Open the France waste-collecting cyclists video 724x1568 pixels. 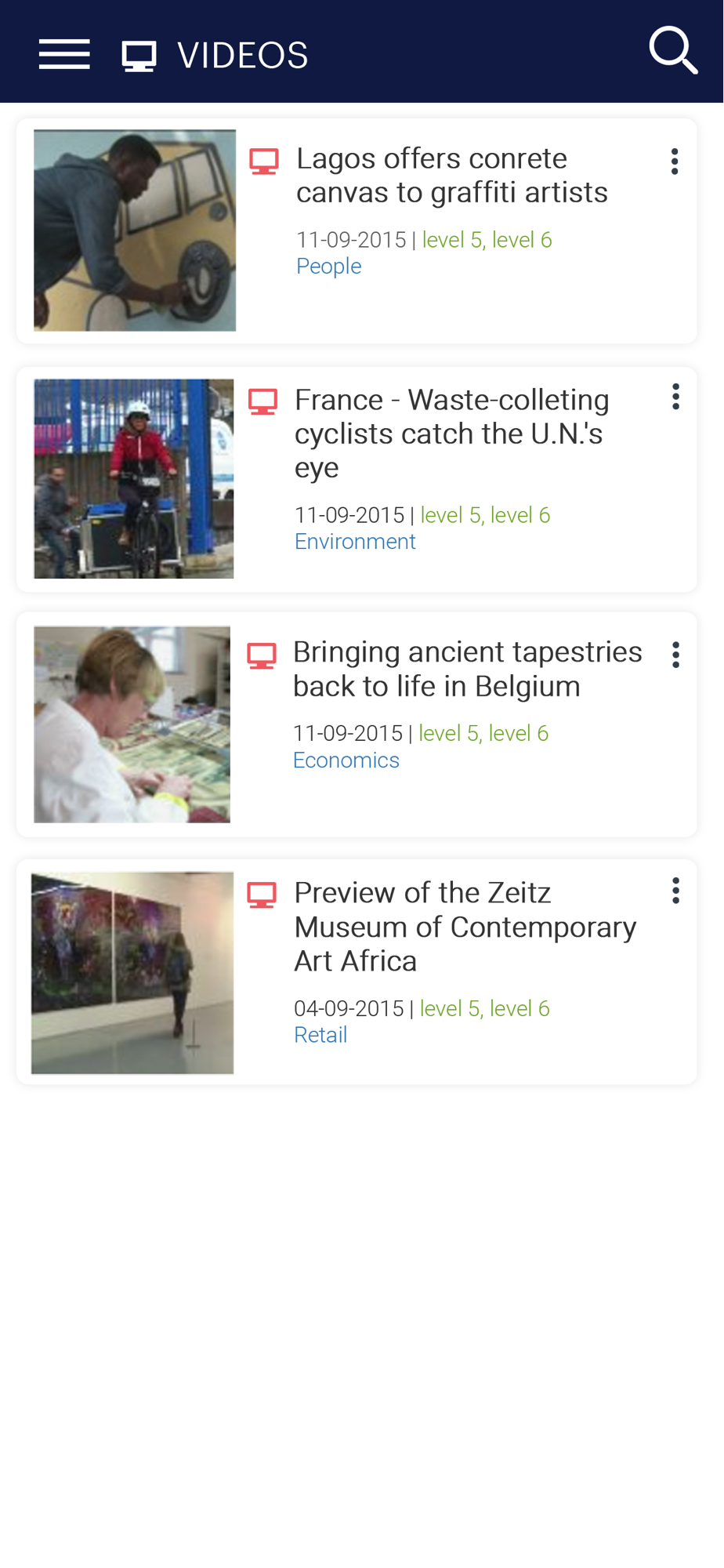(451, 433)
